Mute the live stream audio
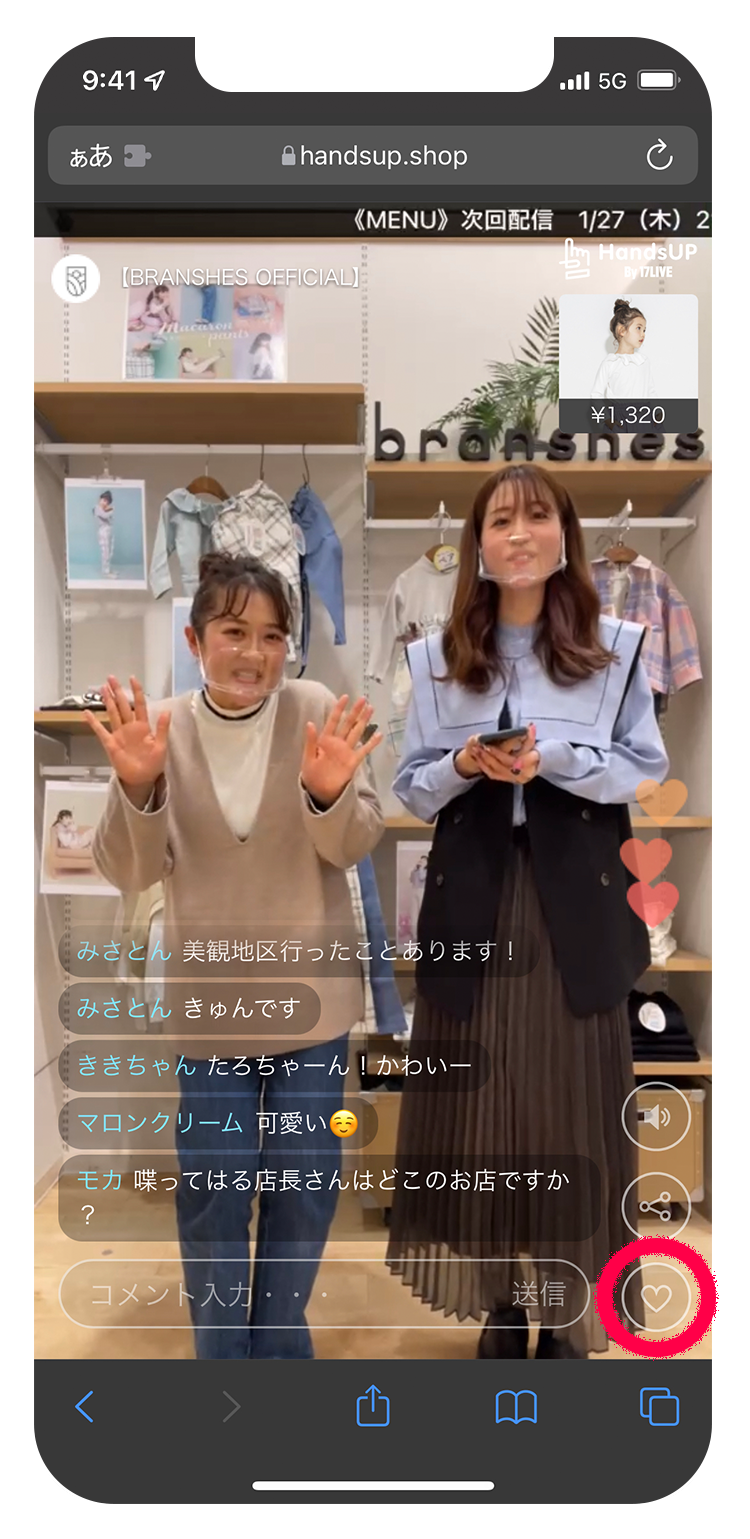The image size is (750, 1539). (x=656, y=1117)
